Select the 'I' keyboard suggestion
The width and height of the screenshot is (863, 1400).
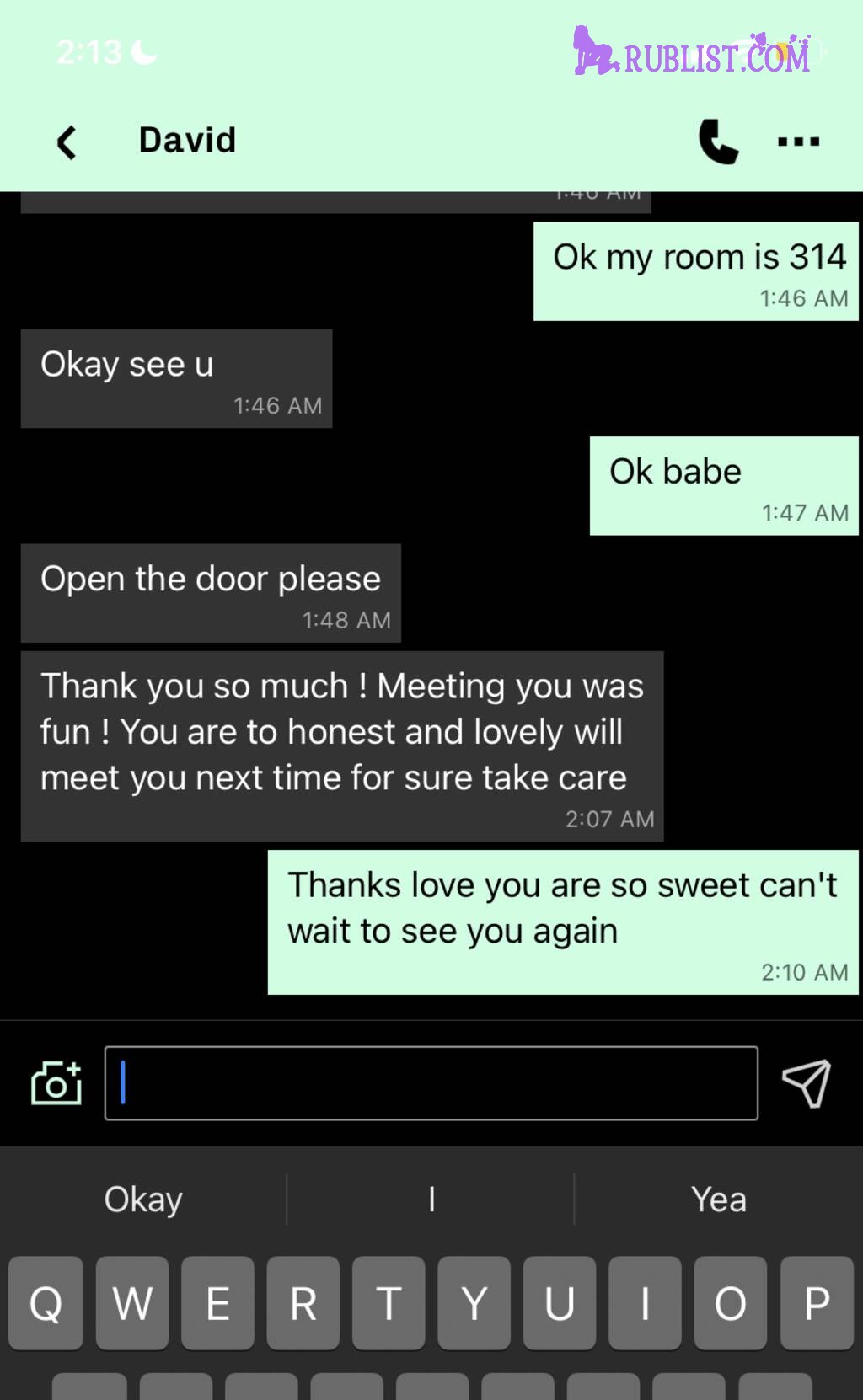click(431, 1199)
